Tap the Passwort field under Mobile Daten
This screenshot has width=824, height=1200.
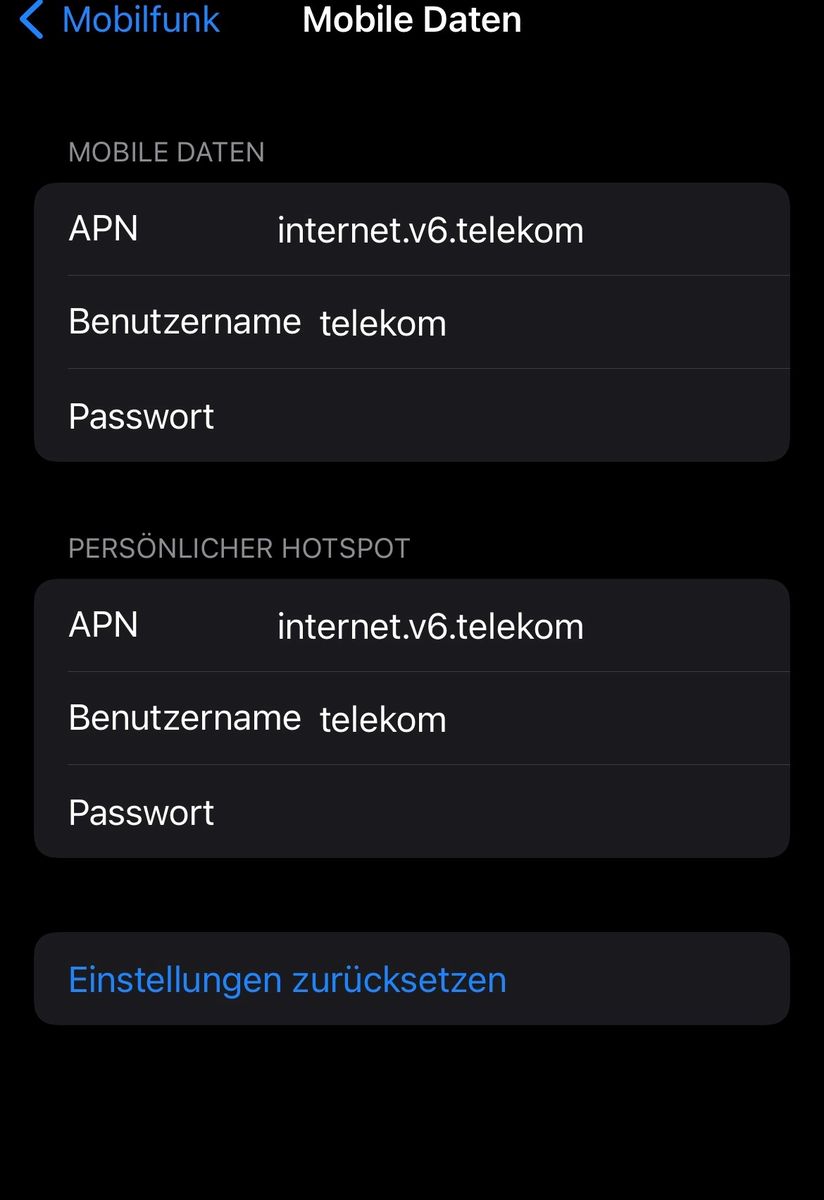(x=480, y=416)
